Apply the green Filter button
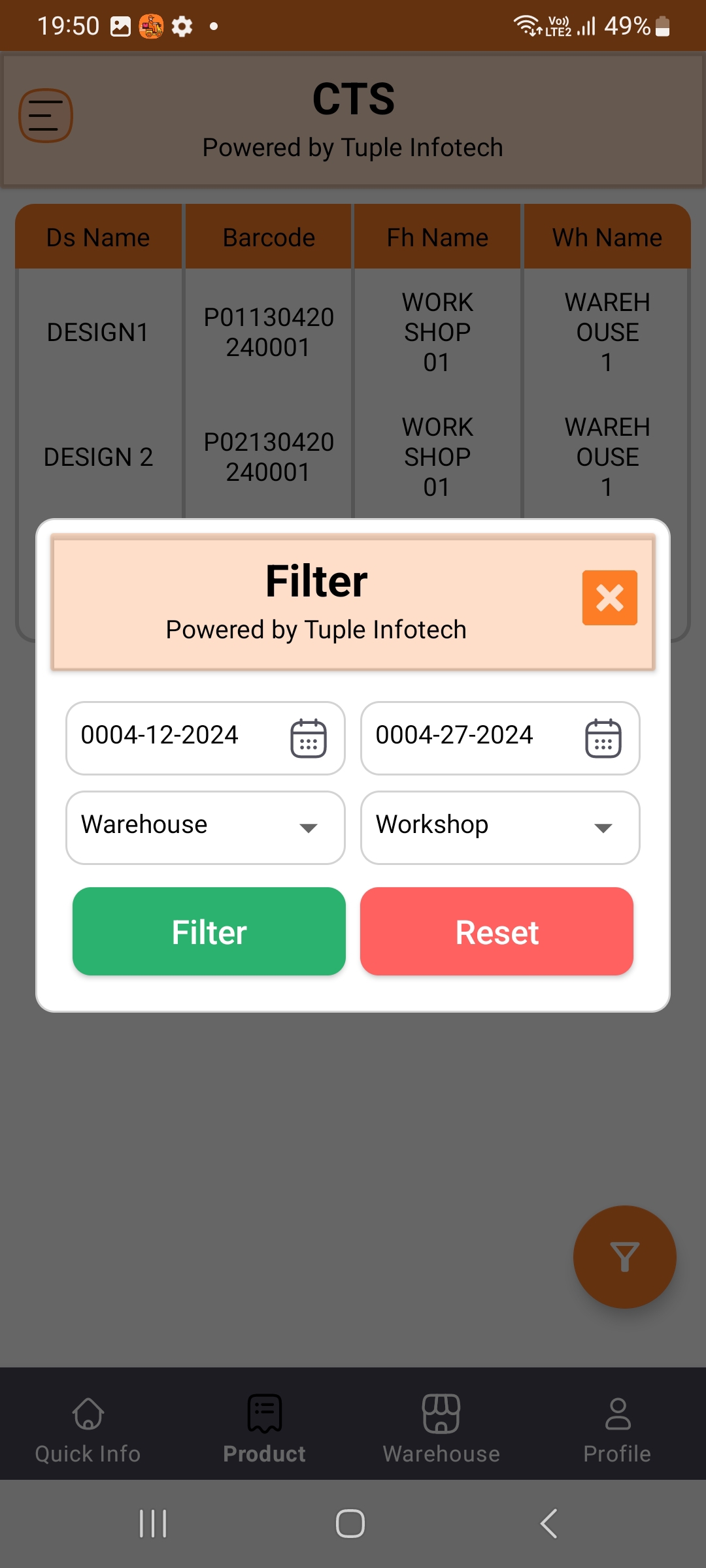This screenshot has width=706, height=1568. (209, 931)
